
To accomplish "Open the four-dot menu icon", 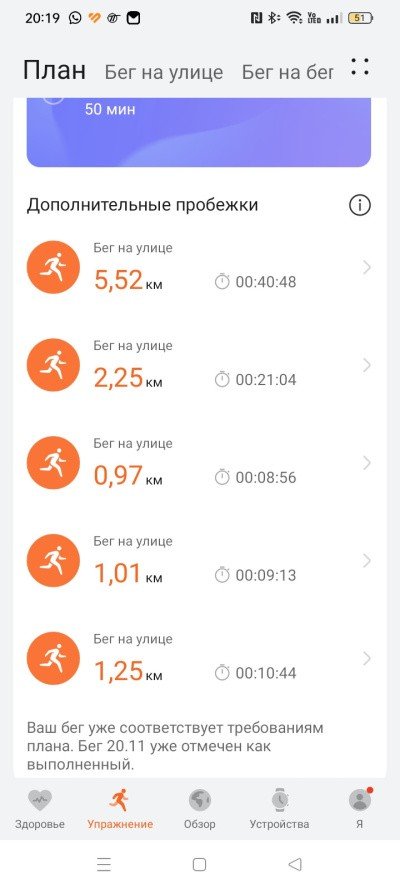I will (x=360, y=67).
